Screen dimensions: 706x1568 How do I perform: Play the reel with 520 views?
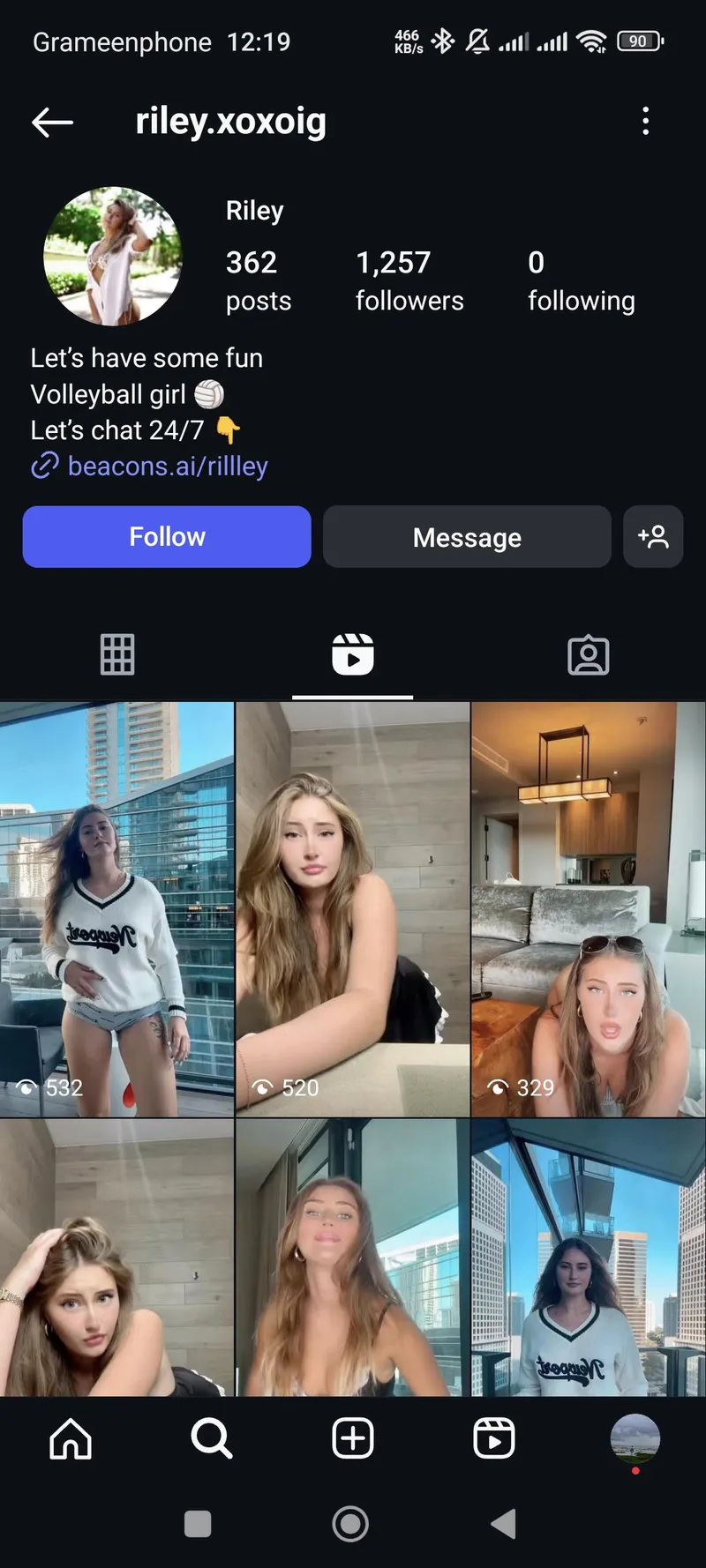[352, 908]
